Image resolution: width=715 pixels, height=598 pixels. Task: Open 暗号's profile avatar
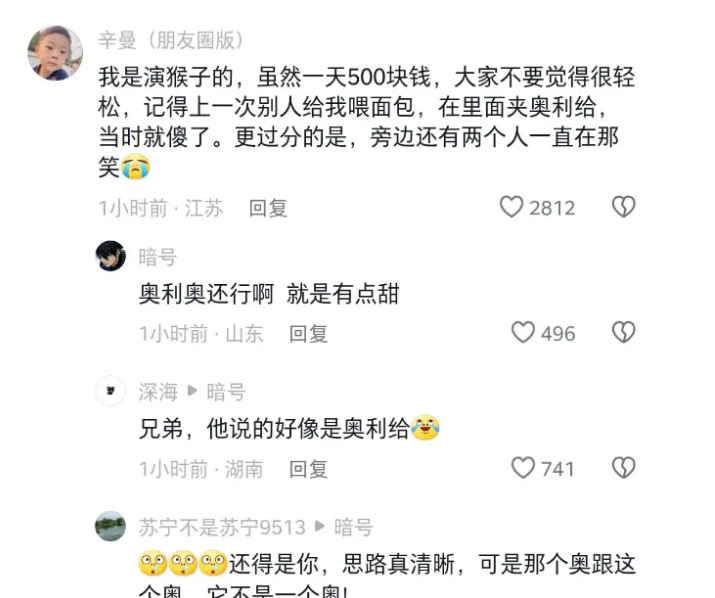click(x=111, y=257)
